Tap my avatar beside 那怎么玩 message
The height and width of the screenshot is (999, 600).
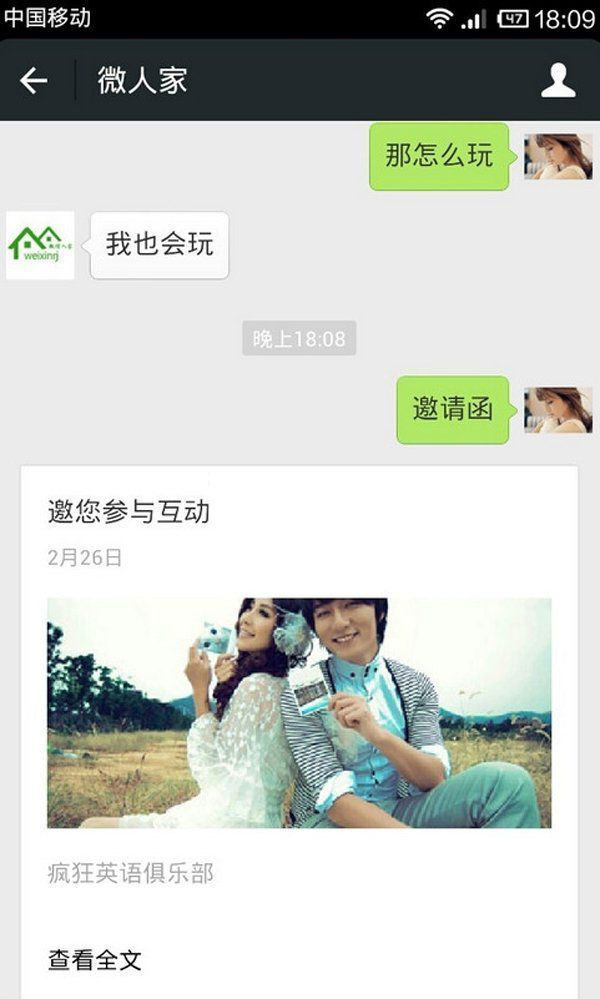558,156
